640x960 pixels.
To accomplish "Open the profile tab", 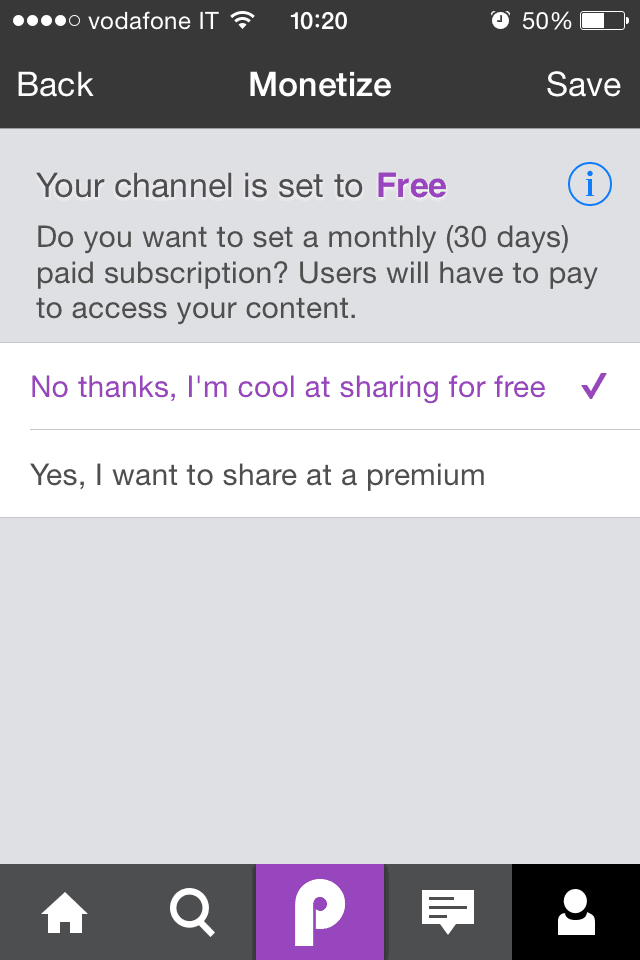I will click(x=576, y=912).
